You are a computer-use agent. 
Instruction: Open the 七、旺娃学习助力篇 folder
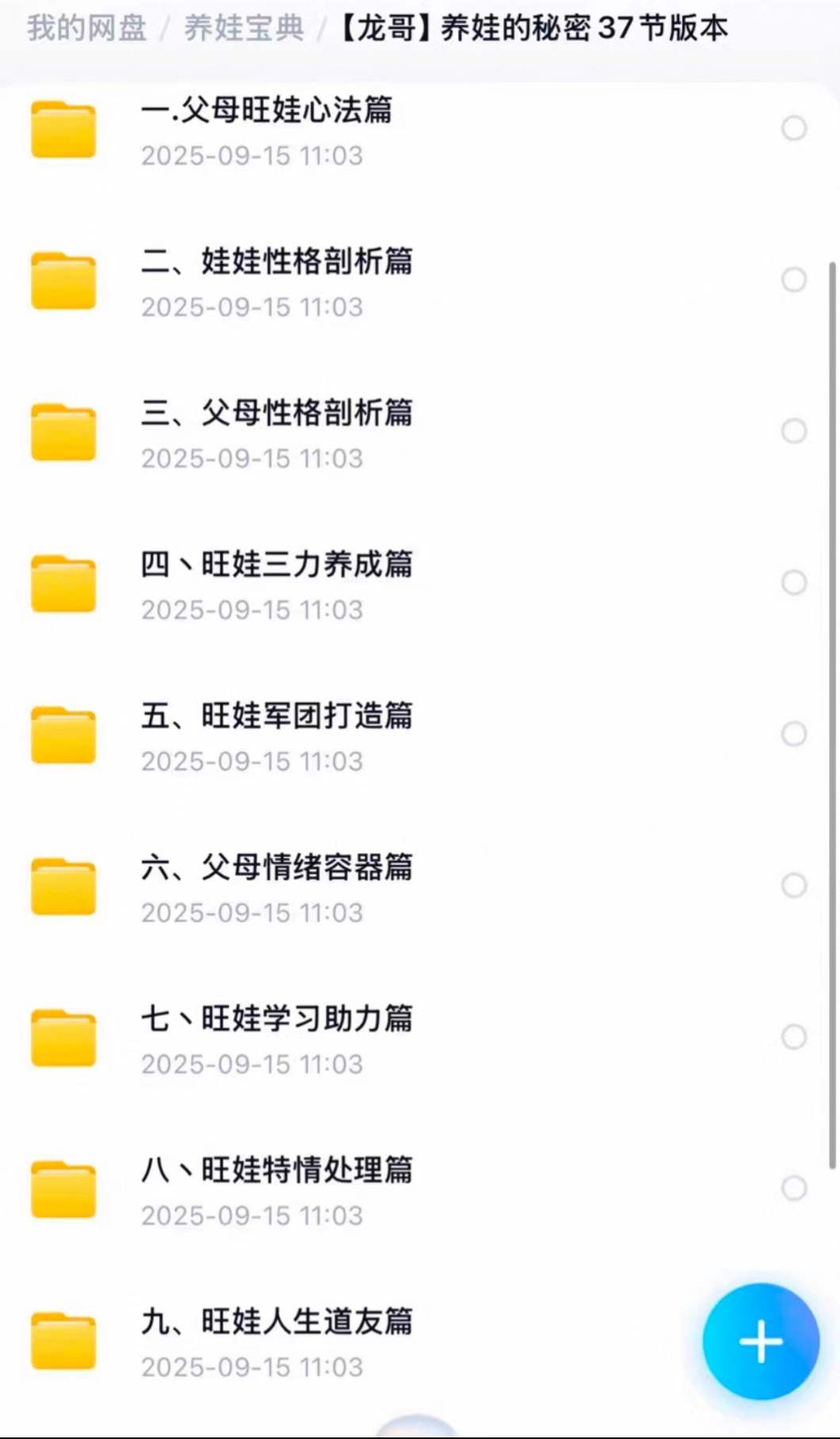pos(277,1018)
